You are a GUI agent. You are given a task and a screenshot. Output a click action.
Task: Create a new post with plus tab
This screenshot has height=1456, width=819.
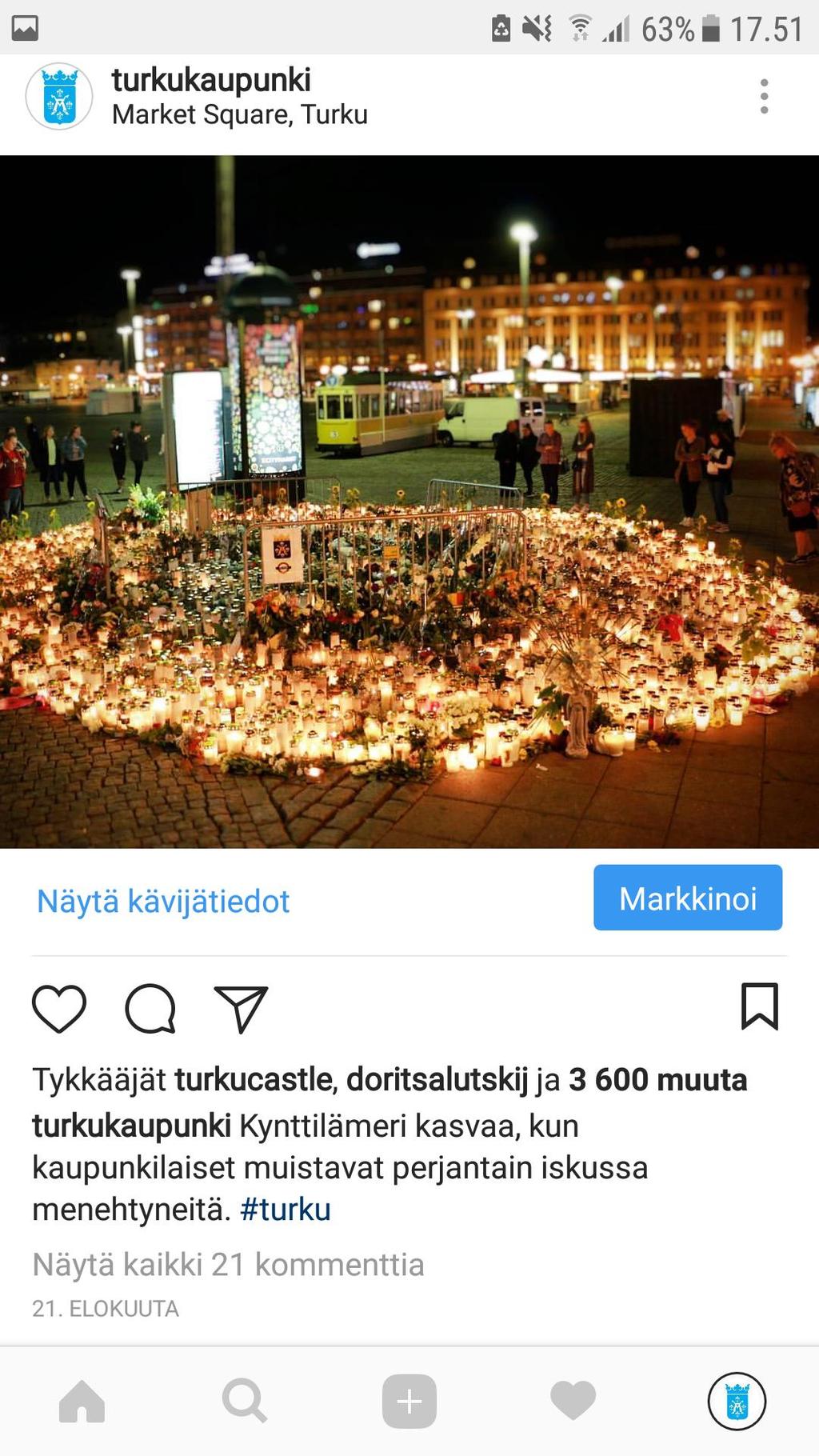409,1402
